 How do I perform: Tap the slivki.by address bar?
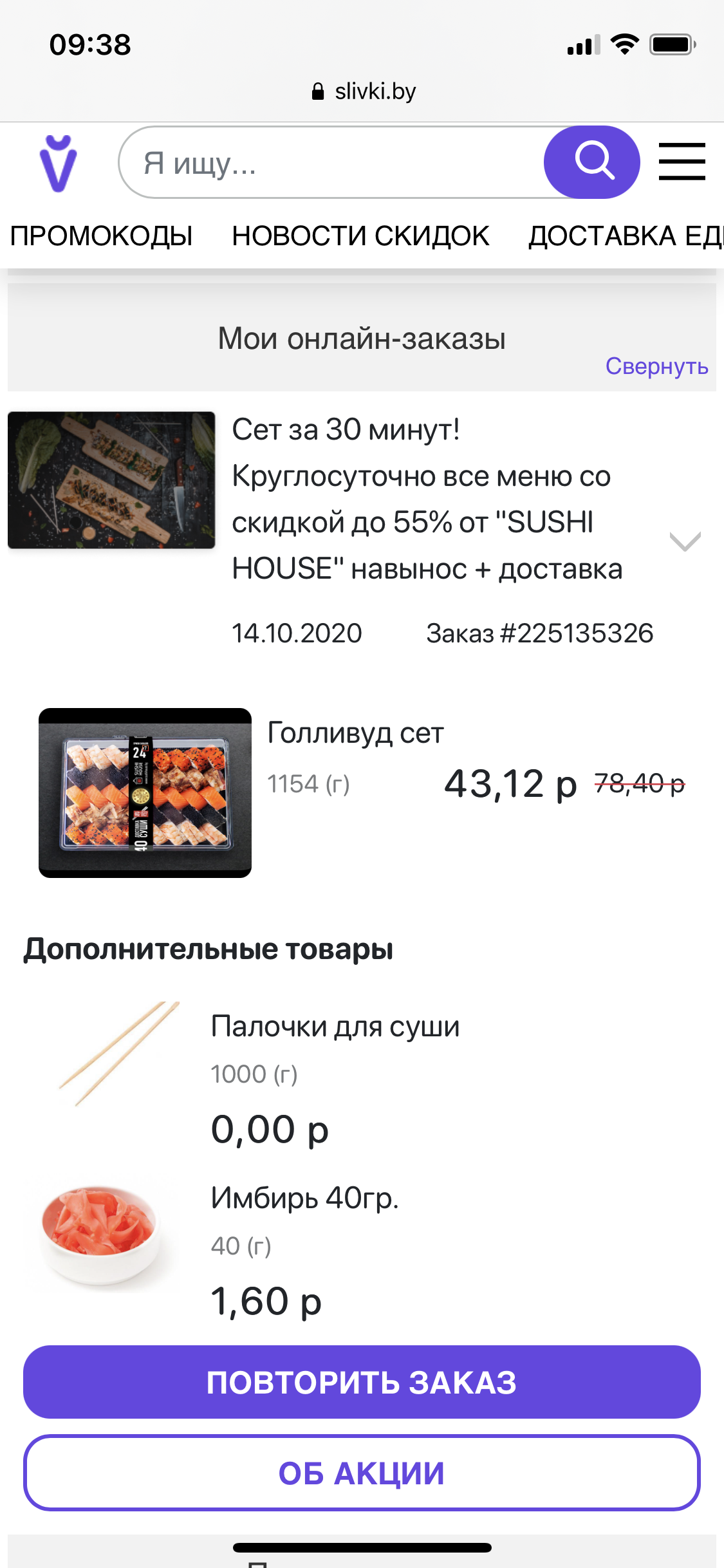(x=363, y=91)
